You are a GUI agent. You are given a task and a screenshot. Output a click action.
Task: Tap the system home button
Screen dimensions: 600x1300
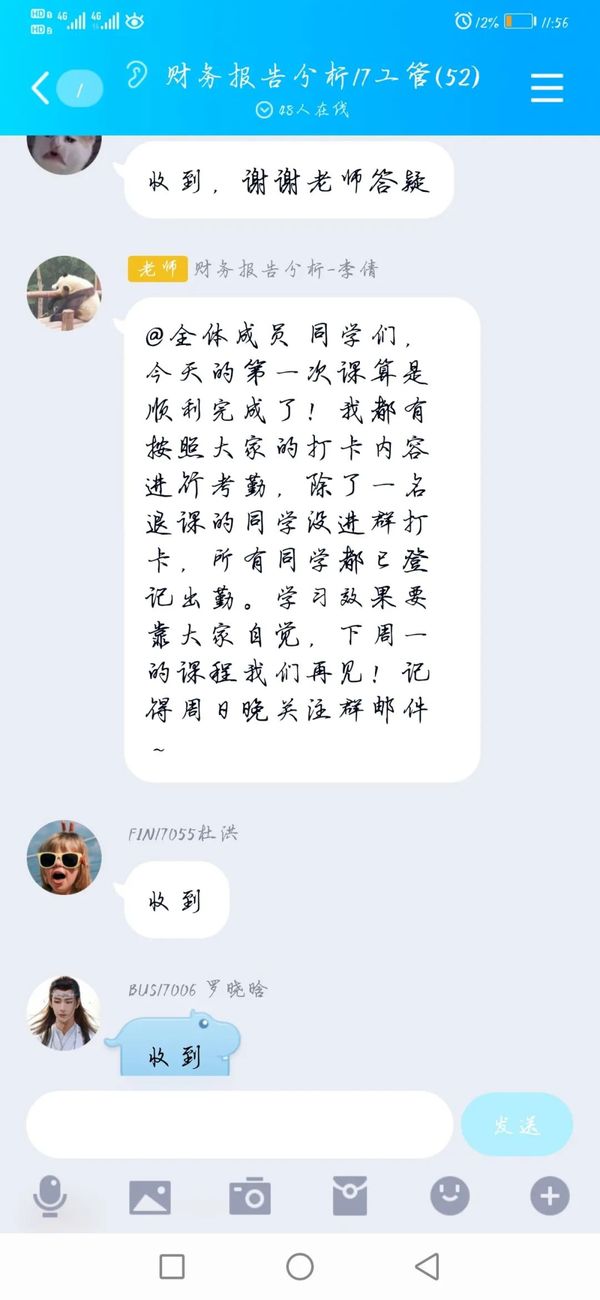[x=300, y=1267]
